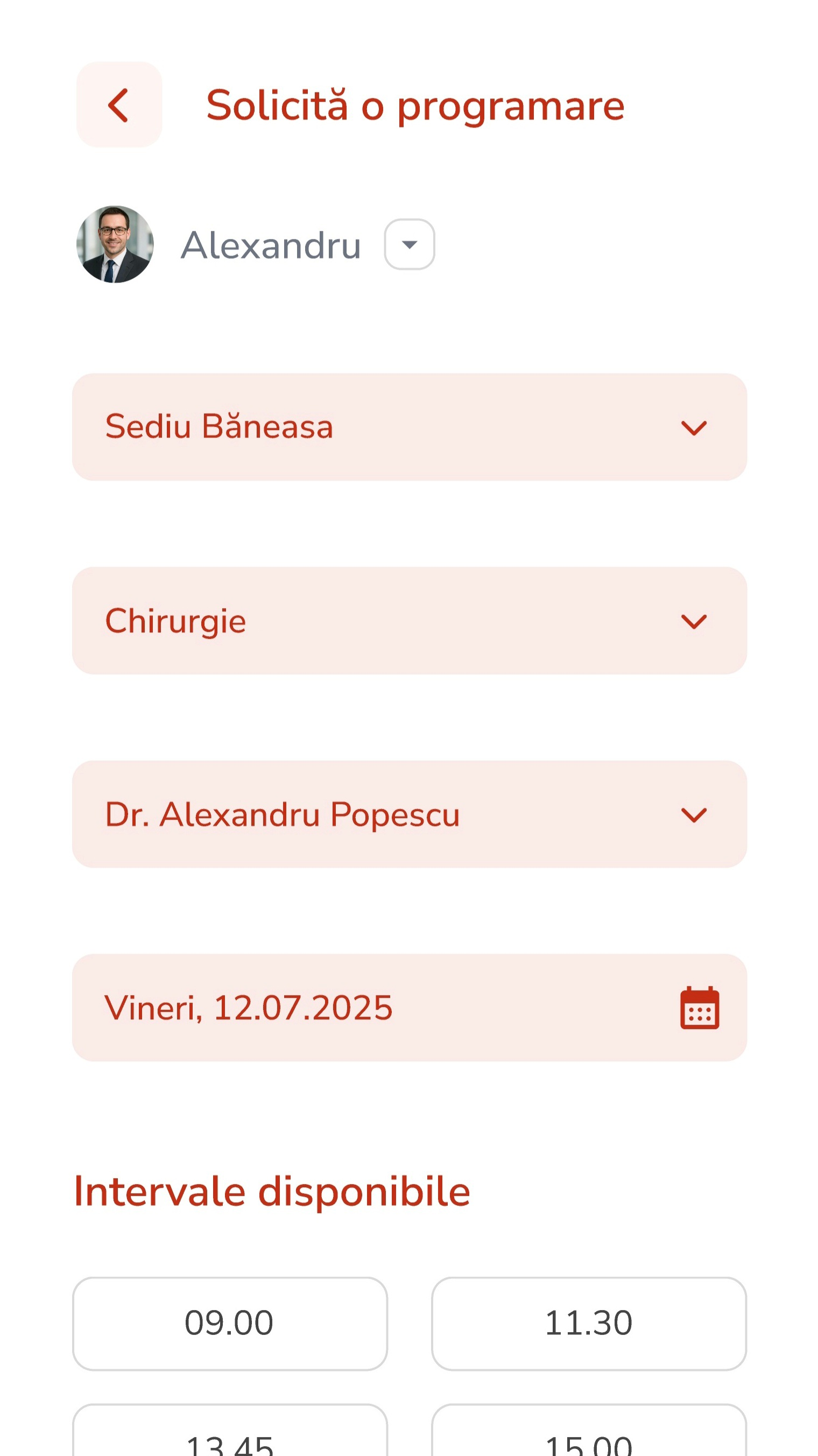Select the date Vineri 12.07.2025

click(249, 1008)
